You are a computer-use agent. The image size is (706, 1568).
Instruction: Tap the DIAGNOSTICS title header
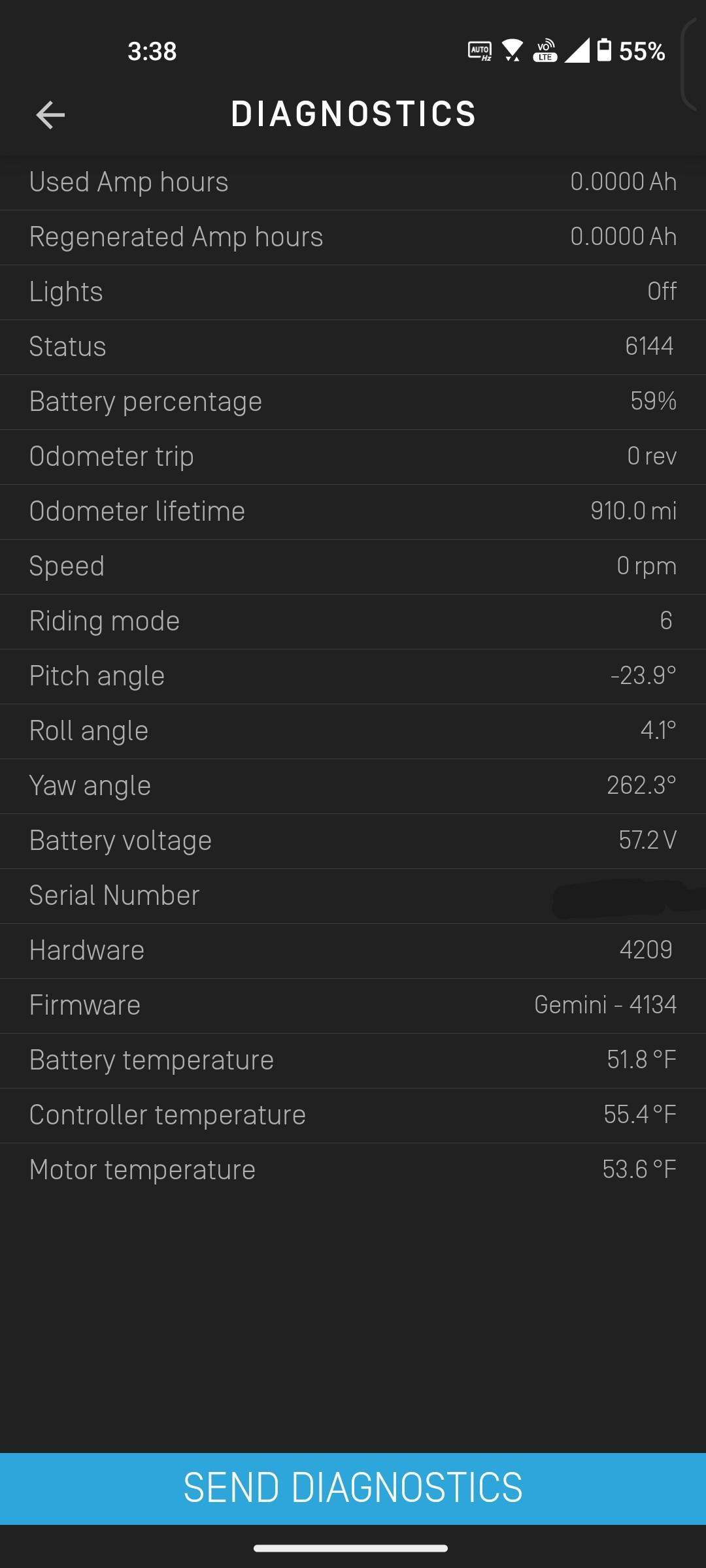[353, 113]
